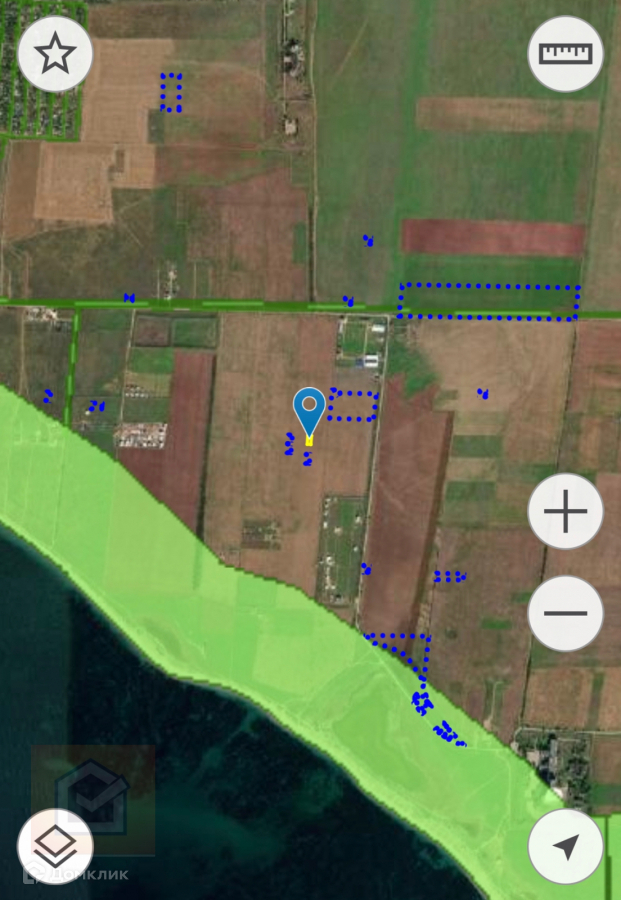Screen dimensions: 621x900
Task: Open favorites with the star button
Action: coord(55,54)
